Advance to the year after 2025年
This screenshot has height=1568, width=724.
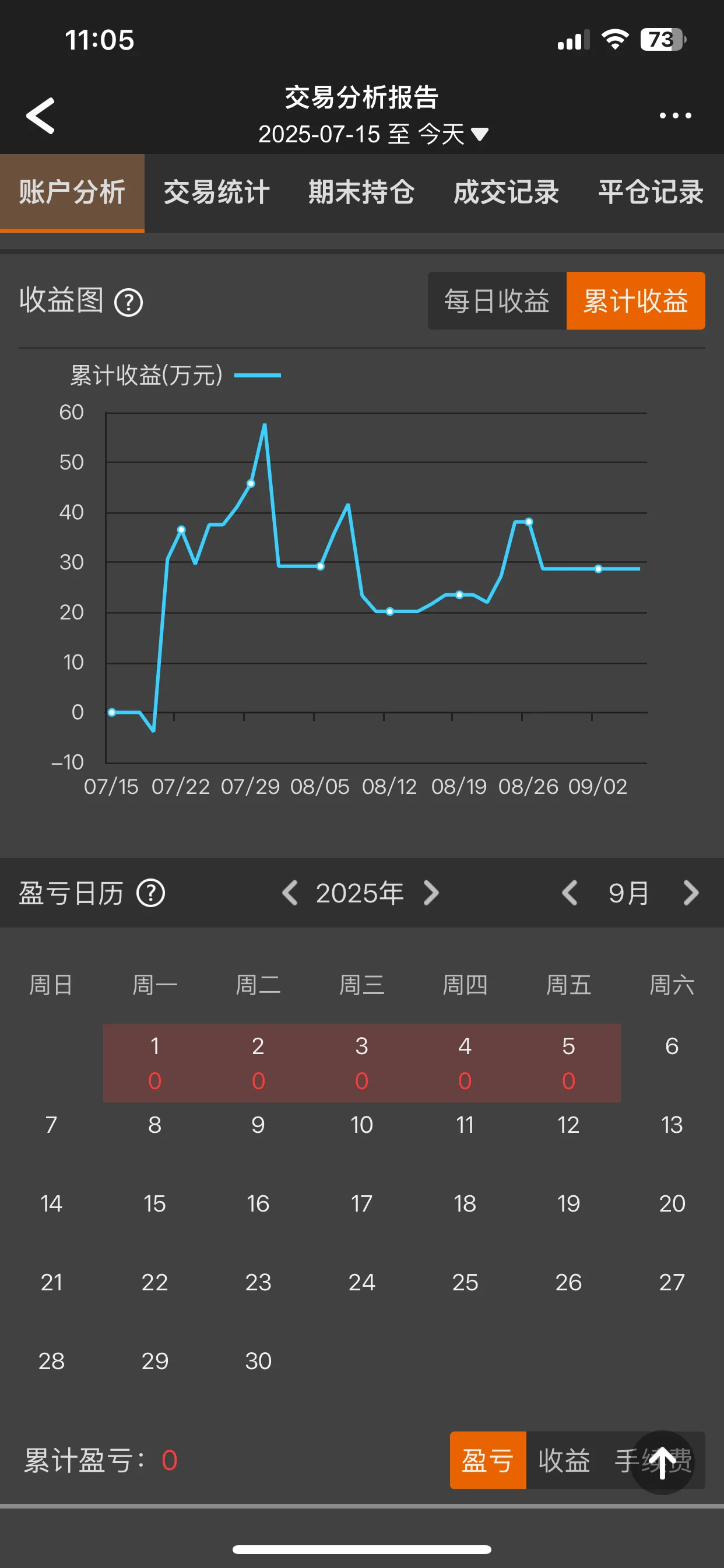(x=431, y=893)
